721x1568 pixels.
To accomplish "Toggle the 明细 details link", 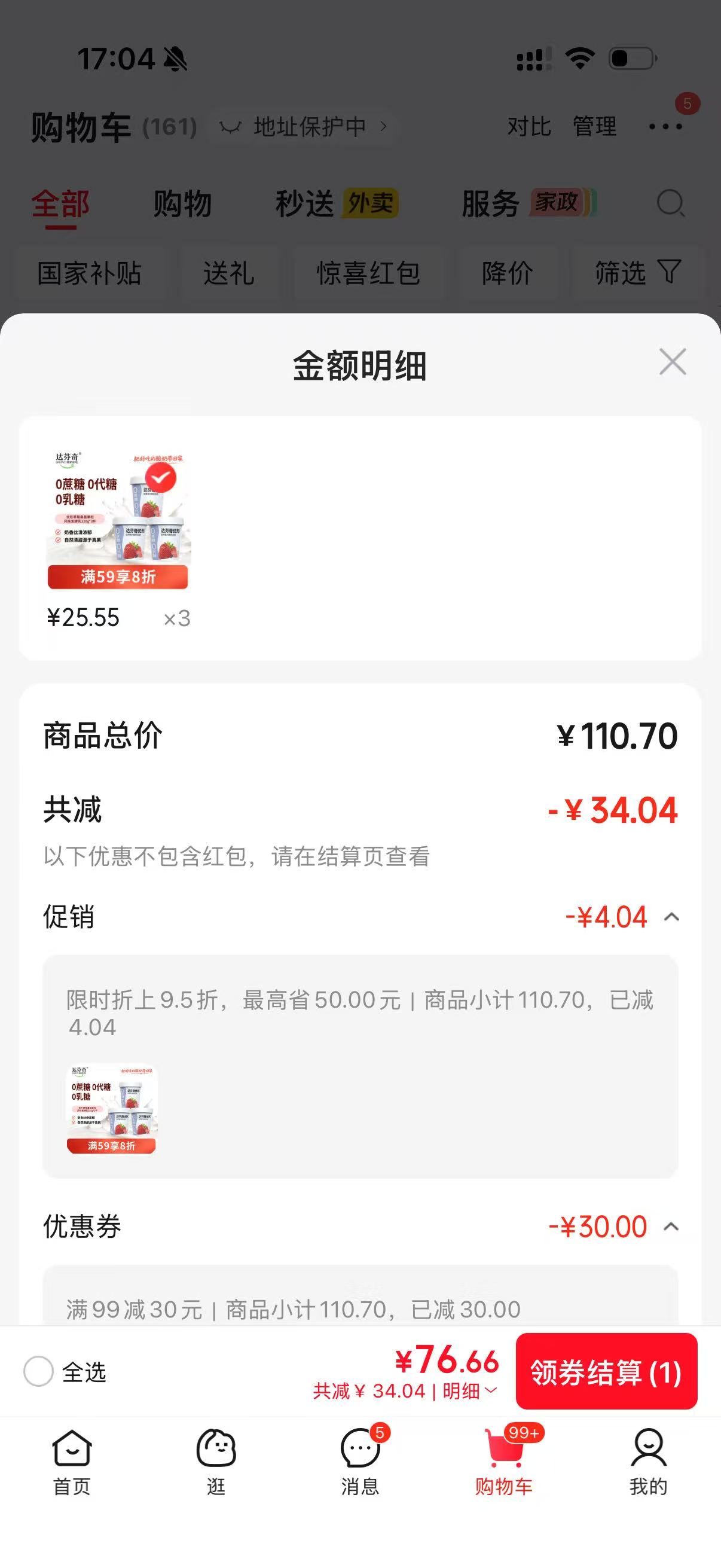I will pos(470,1391).
